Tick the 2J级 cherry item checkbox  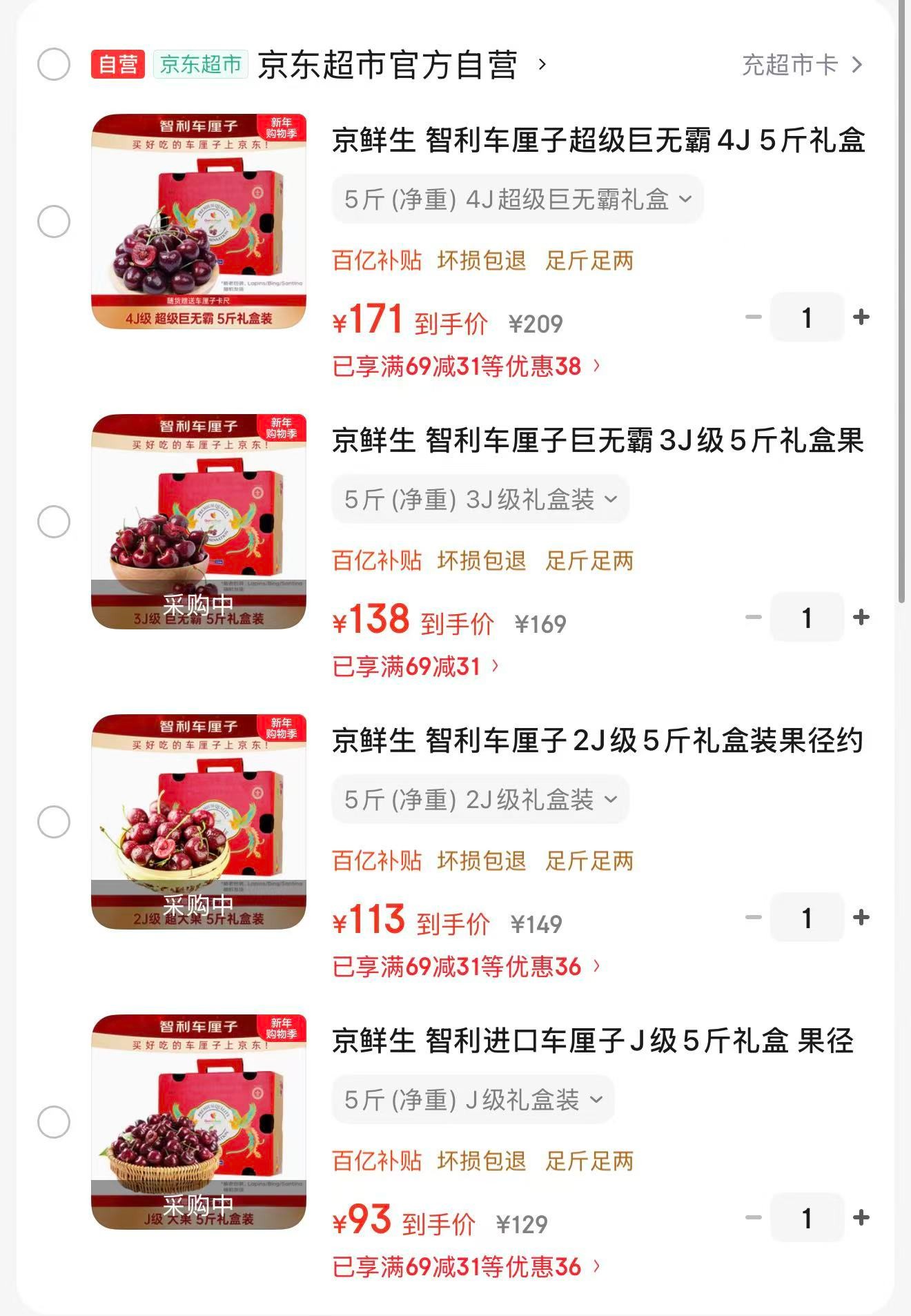point(54,822)
